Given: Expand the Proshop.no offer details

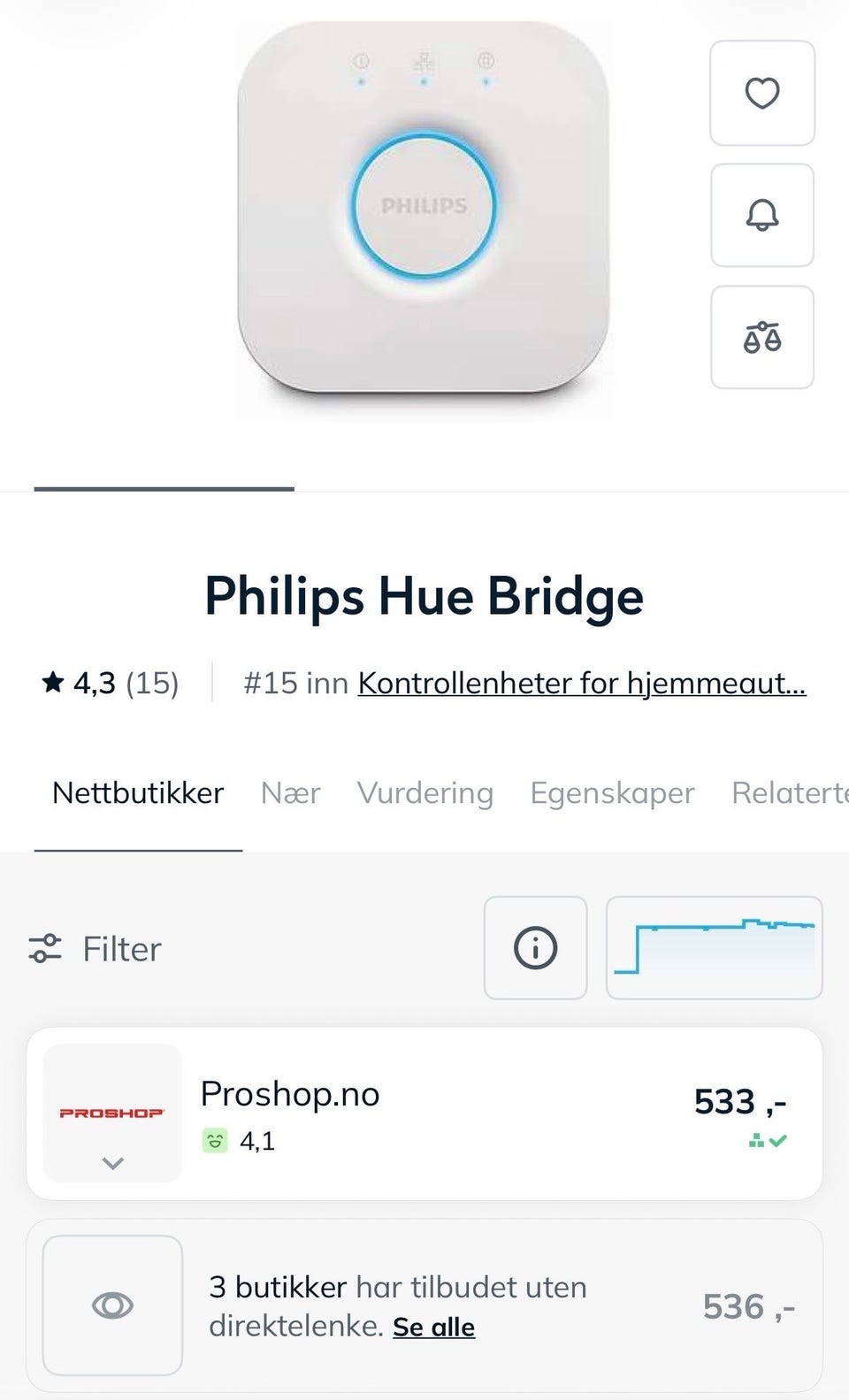Looking at the screenshot, I should click(x=111, y=1164).
